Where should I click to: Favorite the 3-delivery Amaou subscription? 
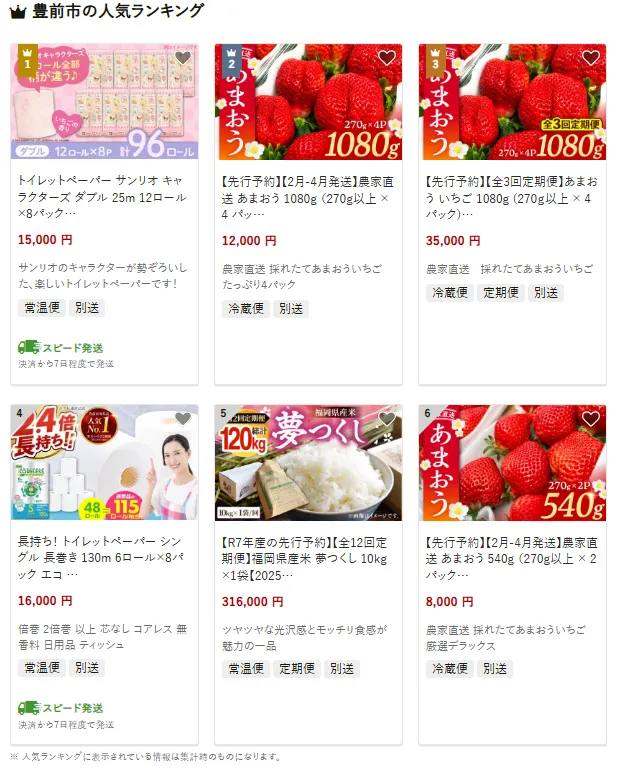pos(590,58)
